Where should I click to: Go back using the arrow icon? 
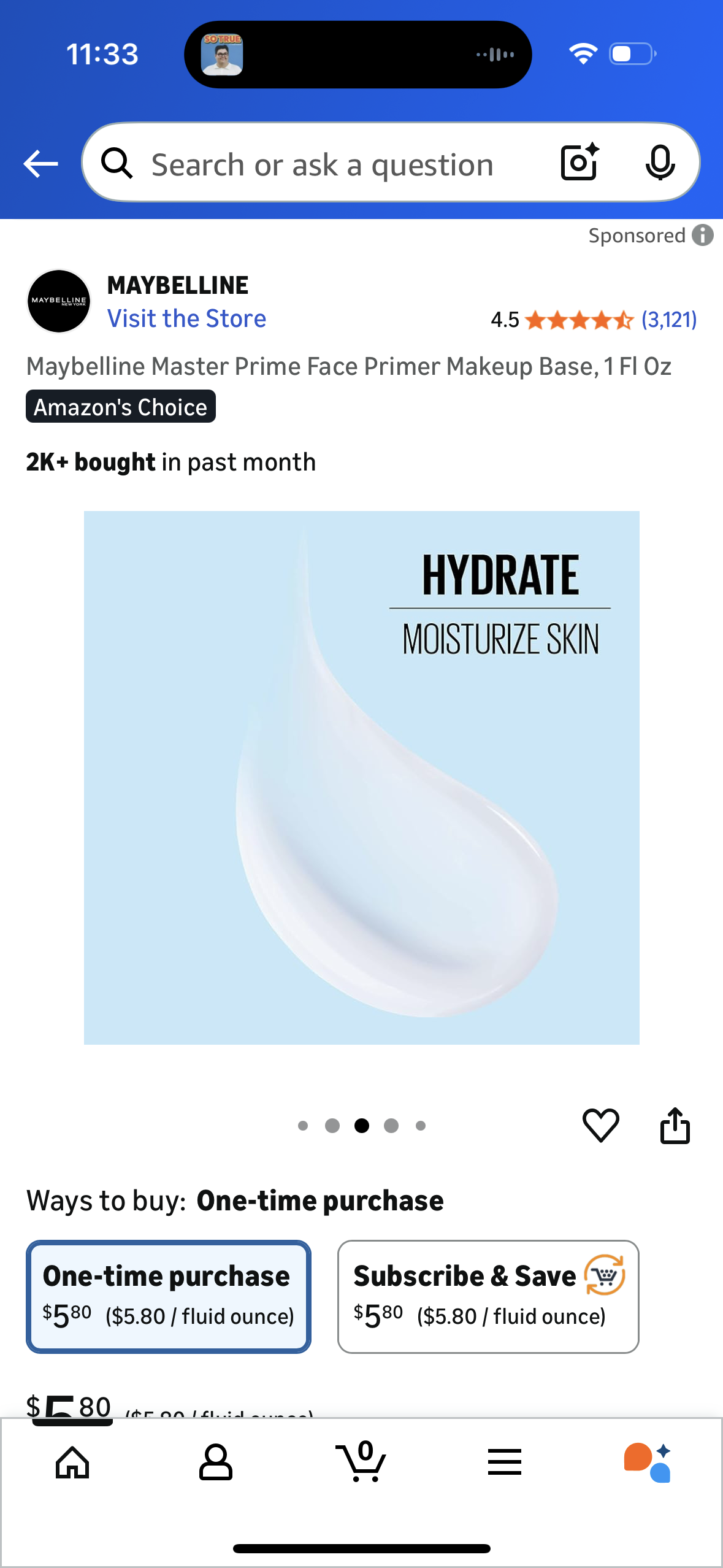pos(40,164)
